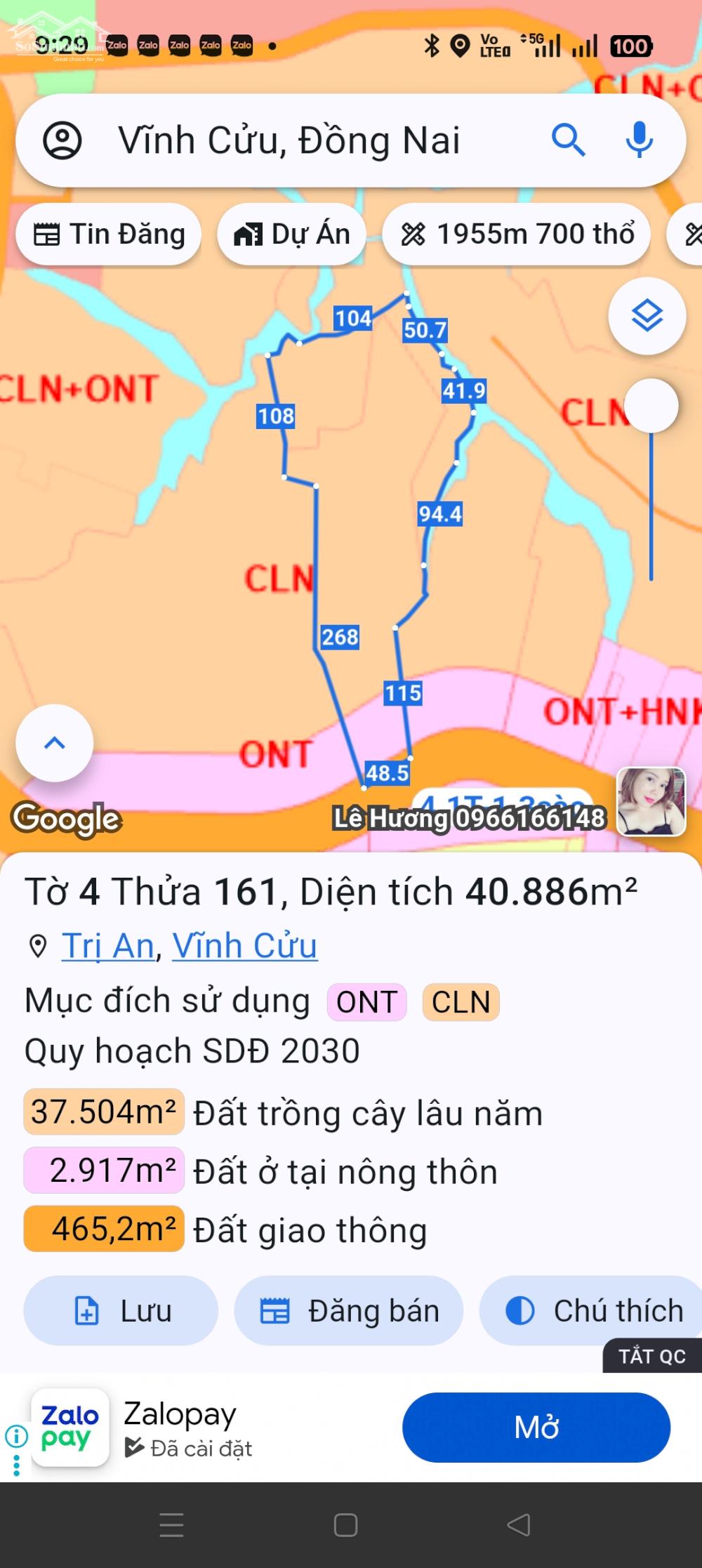The image size is (702, 1568).
Task: Open Dự Án with the building icon
Action: pos(254,235)
